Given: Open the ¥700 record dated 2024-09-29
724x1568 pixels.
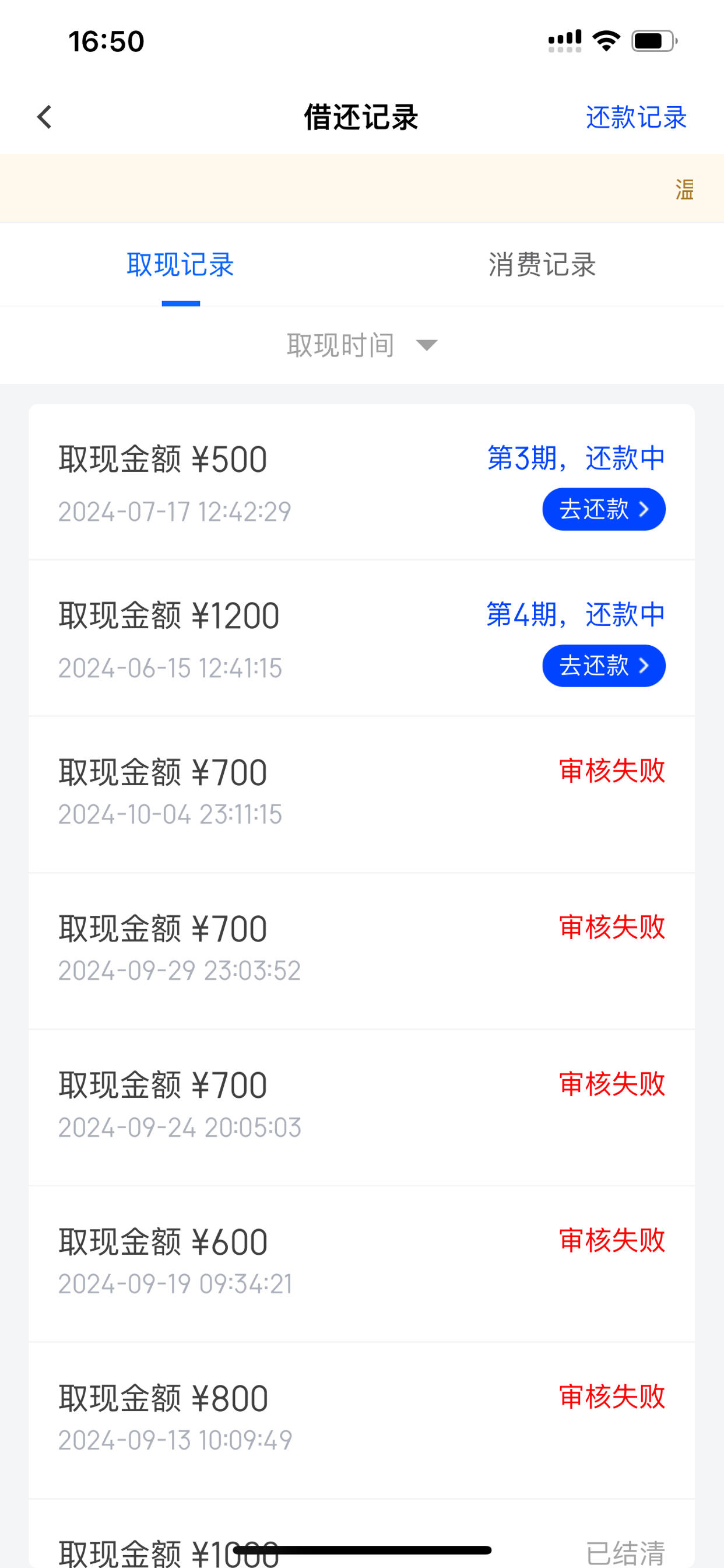Looking at the screenshot, I should (x=361, y=951).
